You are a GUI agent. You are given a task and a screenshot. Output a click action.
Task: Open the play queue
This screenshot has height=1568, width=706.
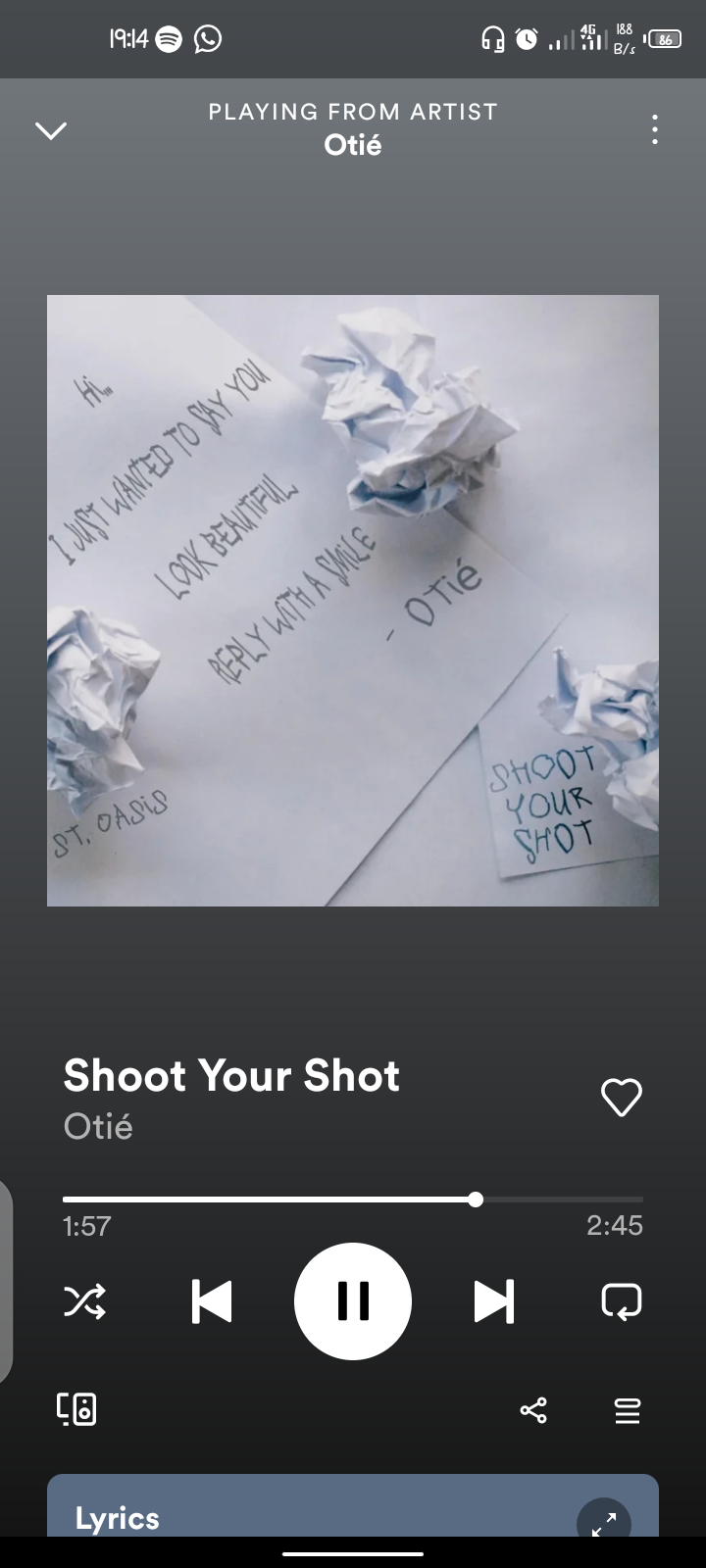tap(628, 1410)
